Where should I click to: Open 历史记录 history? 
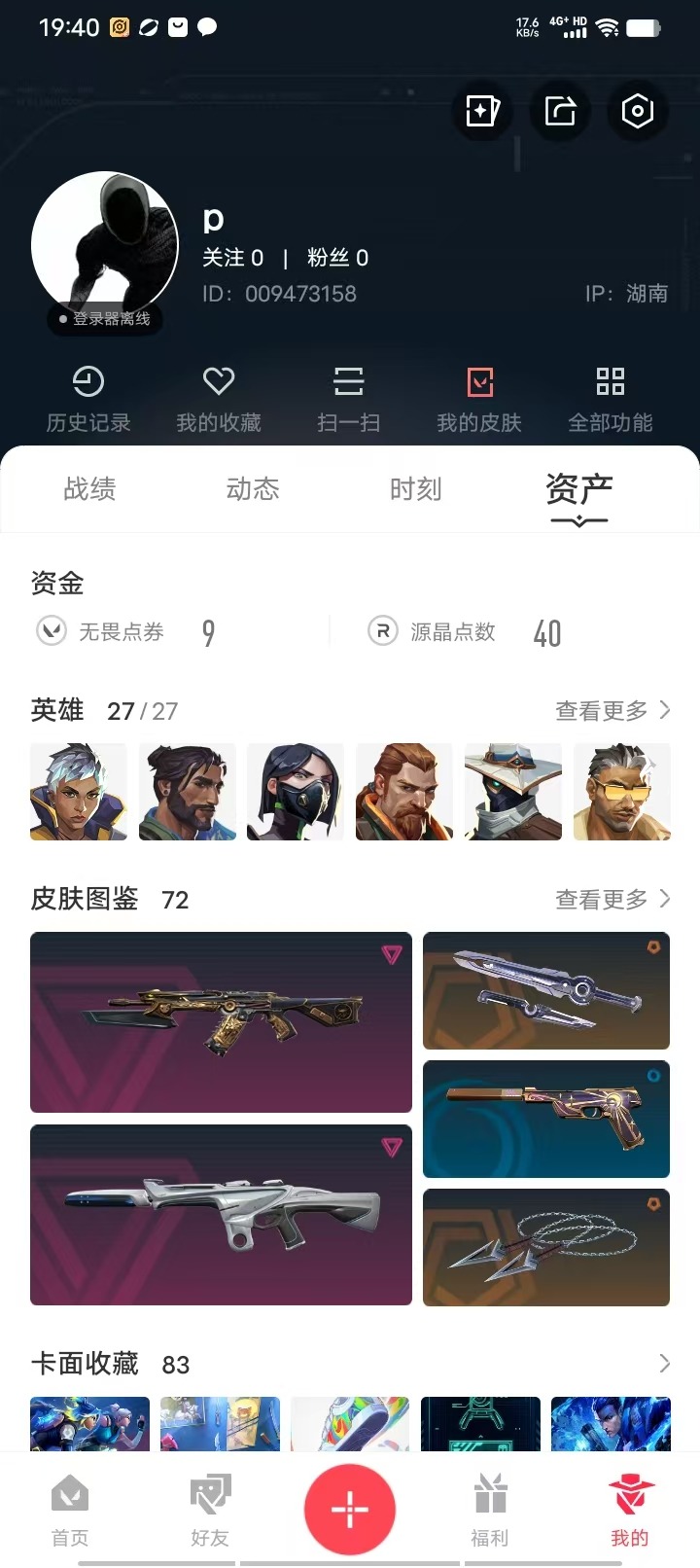pos(88,399)
